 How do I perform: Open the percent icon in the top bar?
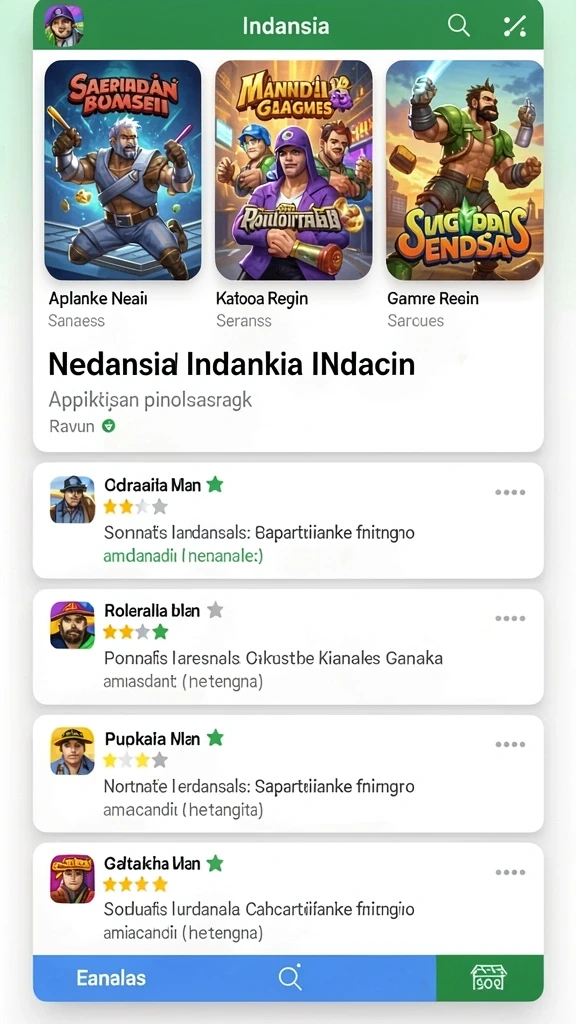click(515, 25)
